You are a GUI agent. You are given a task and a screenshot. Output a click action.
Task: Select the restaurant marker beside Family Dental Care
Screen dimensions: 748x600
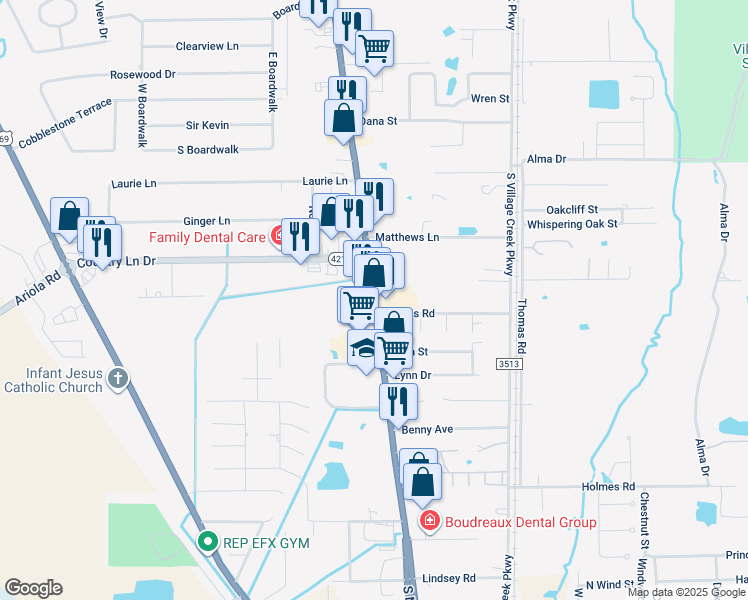pos(300,238)
